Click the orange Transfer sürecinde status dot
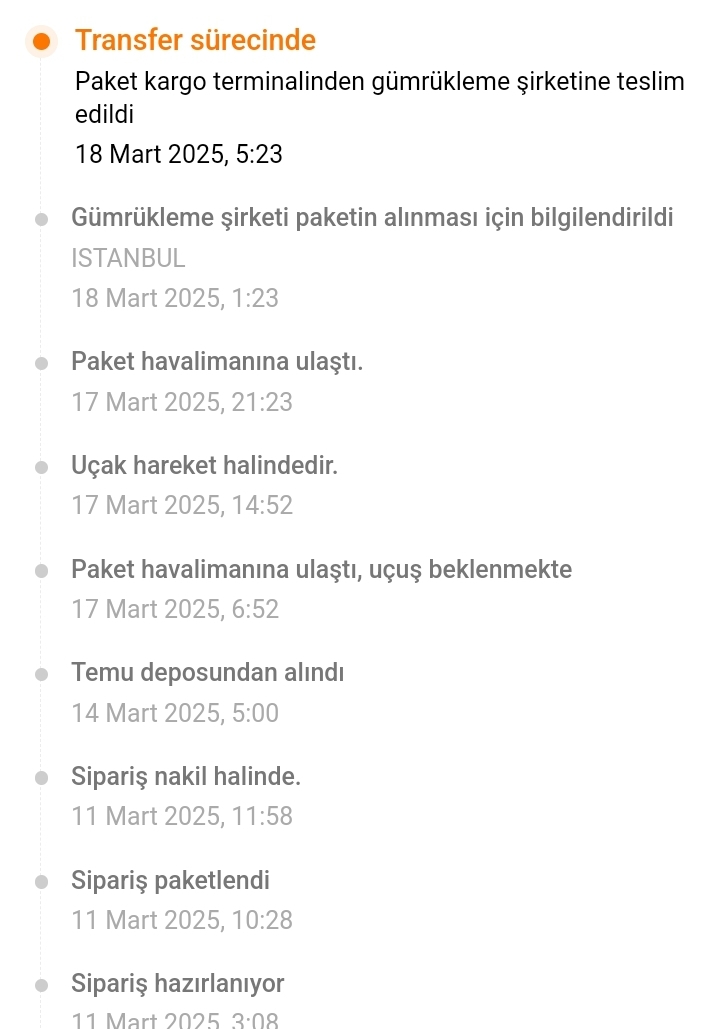Image resolution: width=720 pixels, height=1029 pixels. 39,40
